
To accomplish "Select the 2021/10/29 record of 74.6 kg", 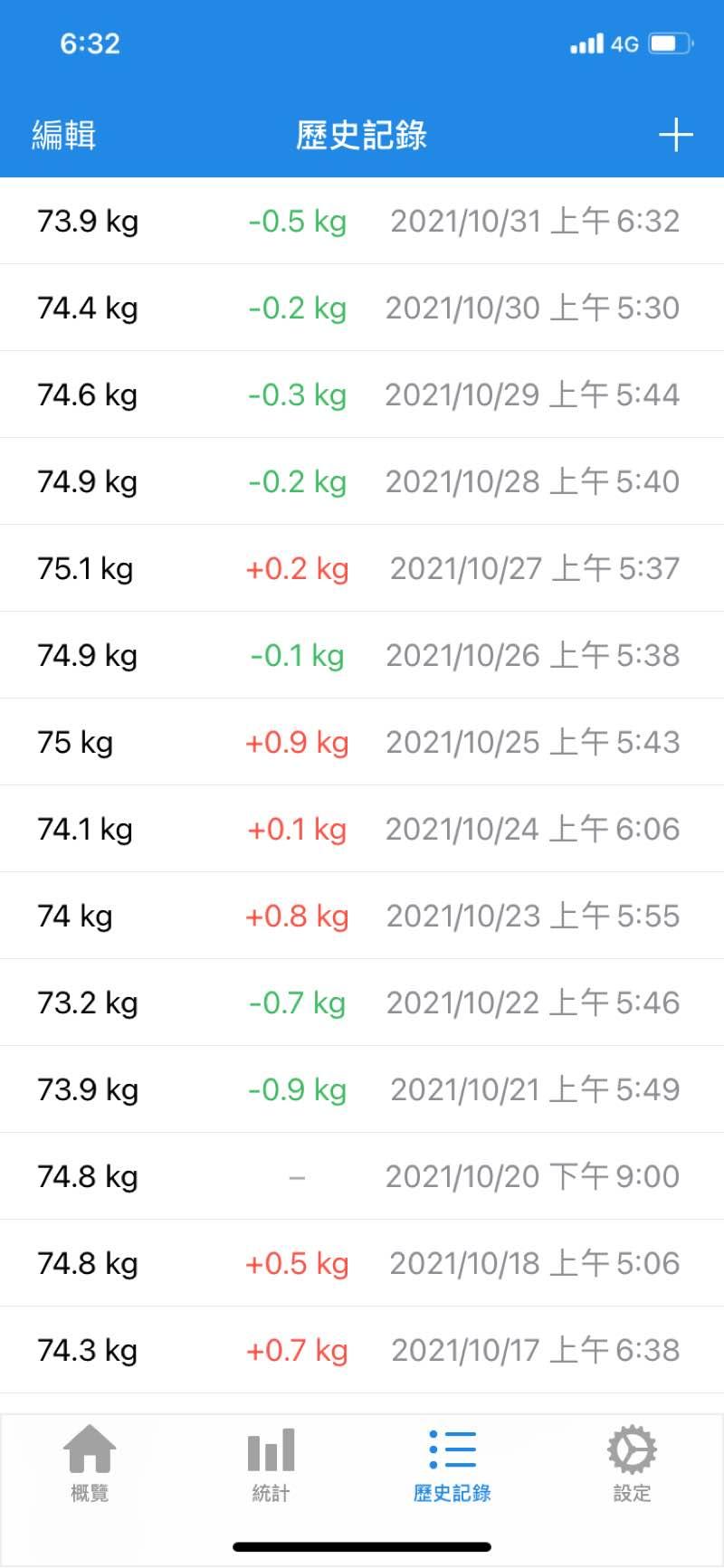I will [x=362, y=394].
